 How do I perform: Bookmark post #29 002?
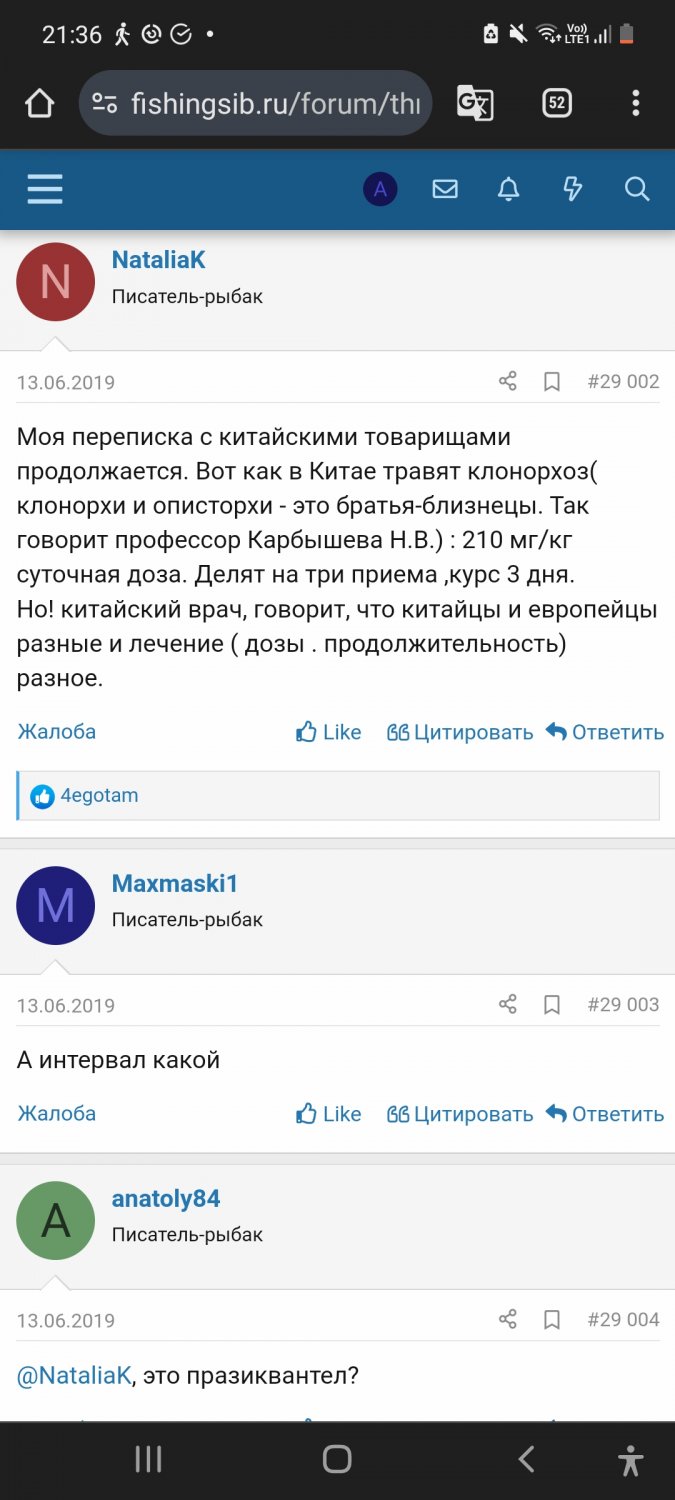(551, 382)
